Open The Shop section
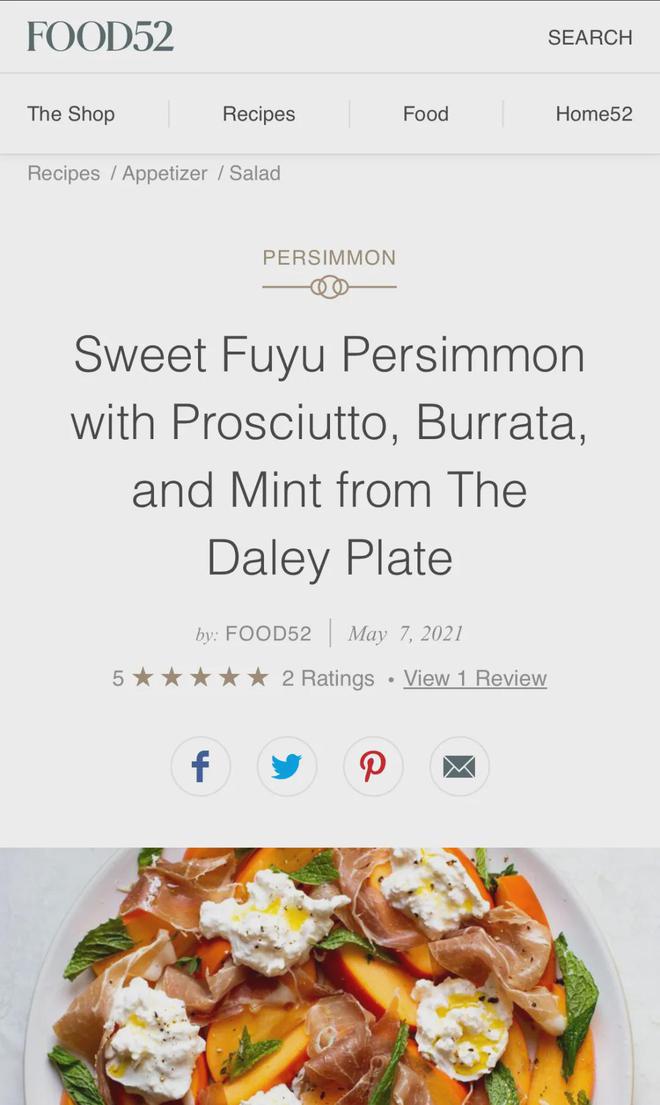This screenshot has width=660, height=1105. pos(71,114)
